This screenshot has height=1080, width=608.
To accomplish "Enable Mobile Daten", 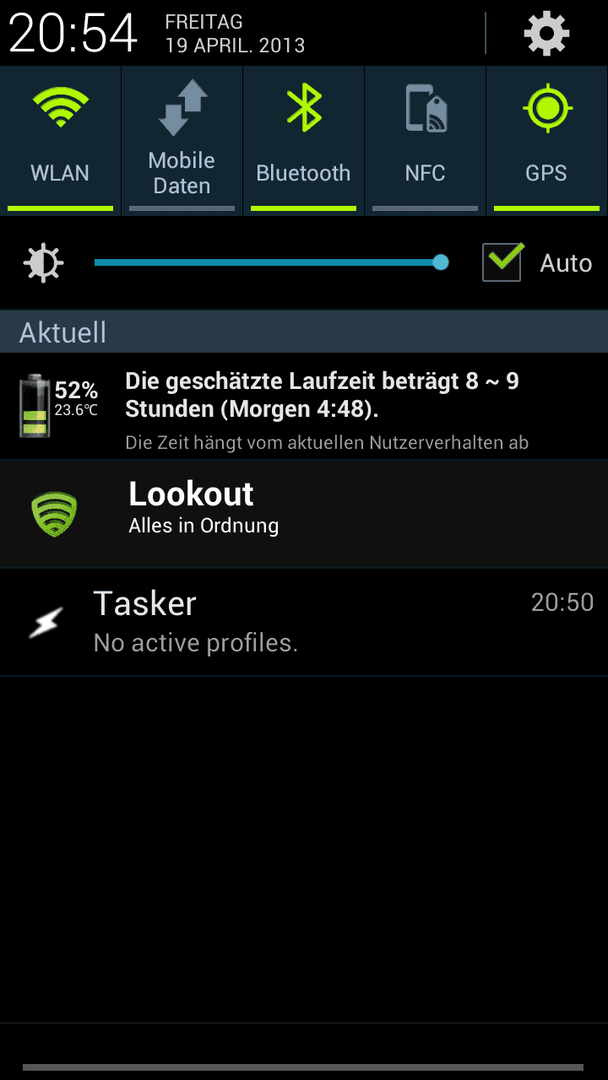I will click(x=182, y=141).
